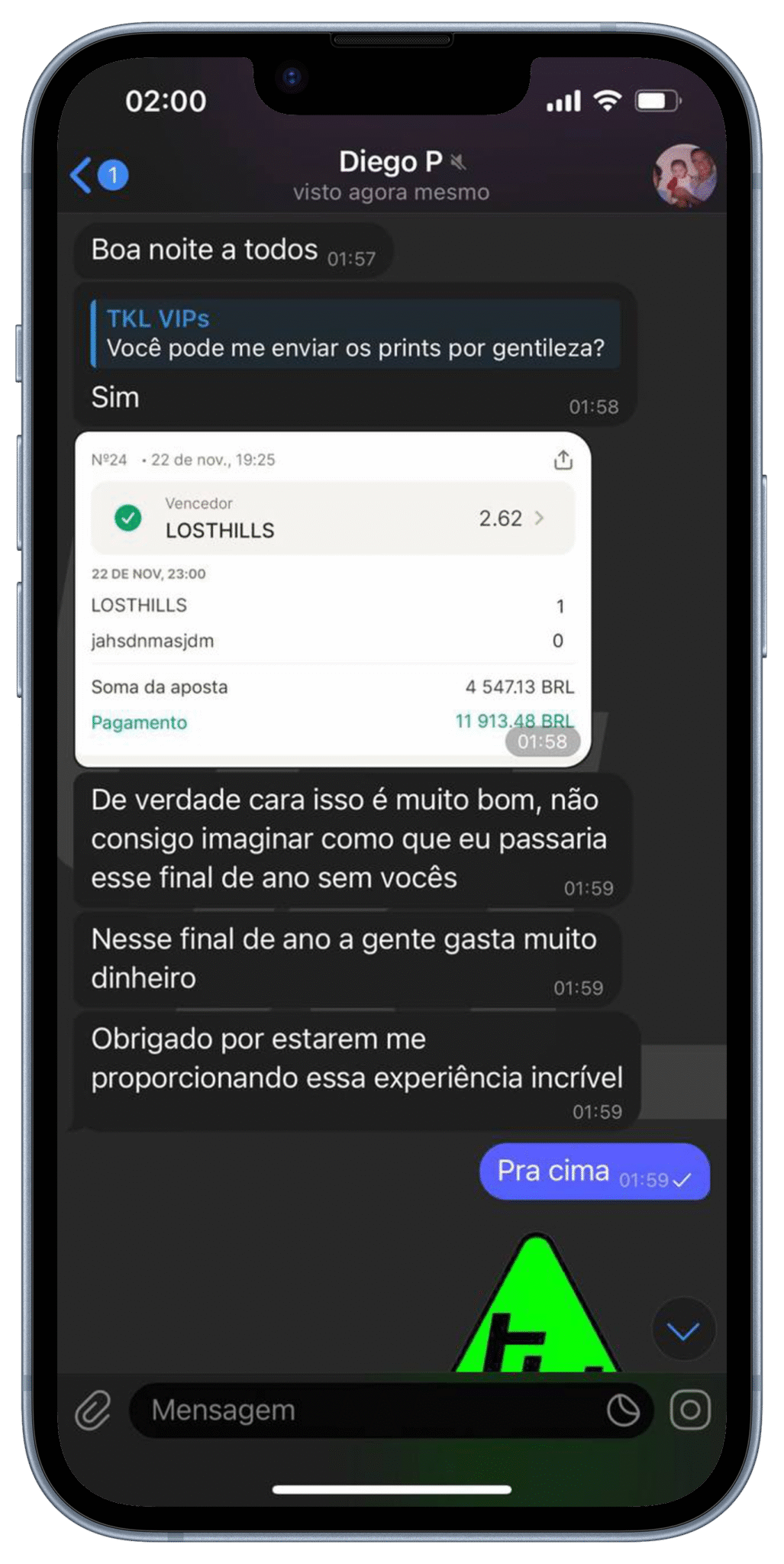Open the LOSTHILLS bet screenshot image
The width and height of the screenshot is (784, 1564).
pos(332,599)
